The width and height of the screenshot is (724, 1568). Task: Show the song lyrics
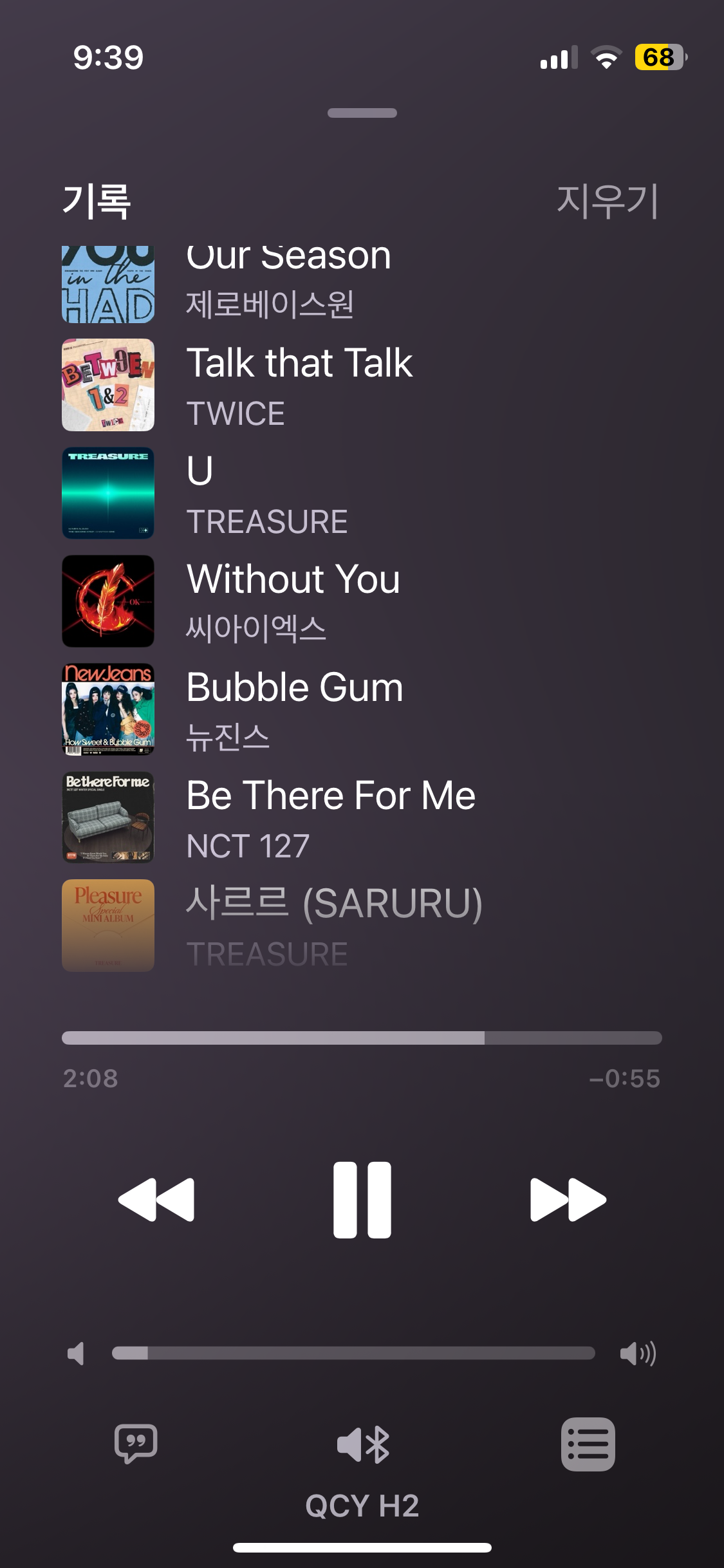[x=136, y=1444]
